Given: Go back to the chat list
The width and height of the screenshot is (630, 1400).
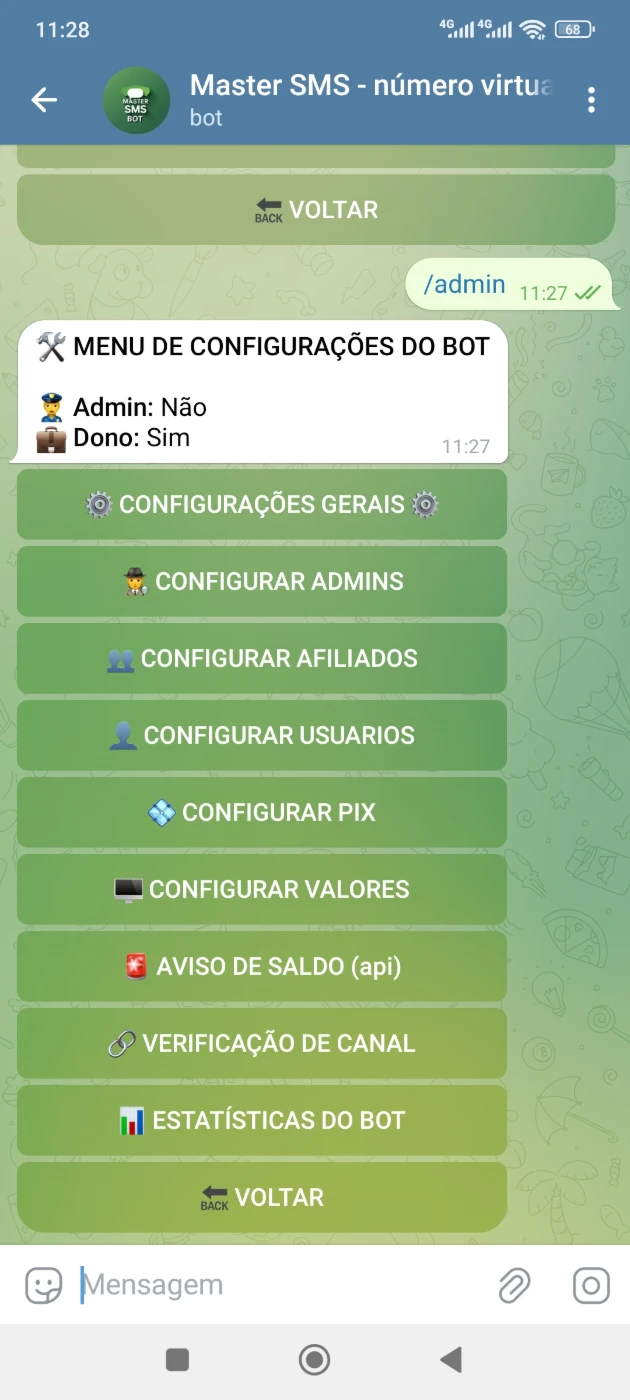Looking at the screenshot, I should pyautogui.click(x=44, y=99).
